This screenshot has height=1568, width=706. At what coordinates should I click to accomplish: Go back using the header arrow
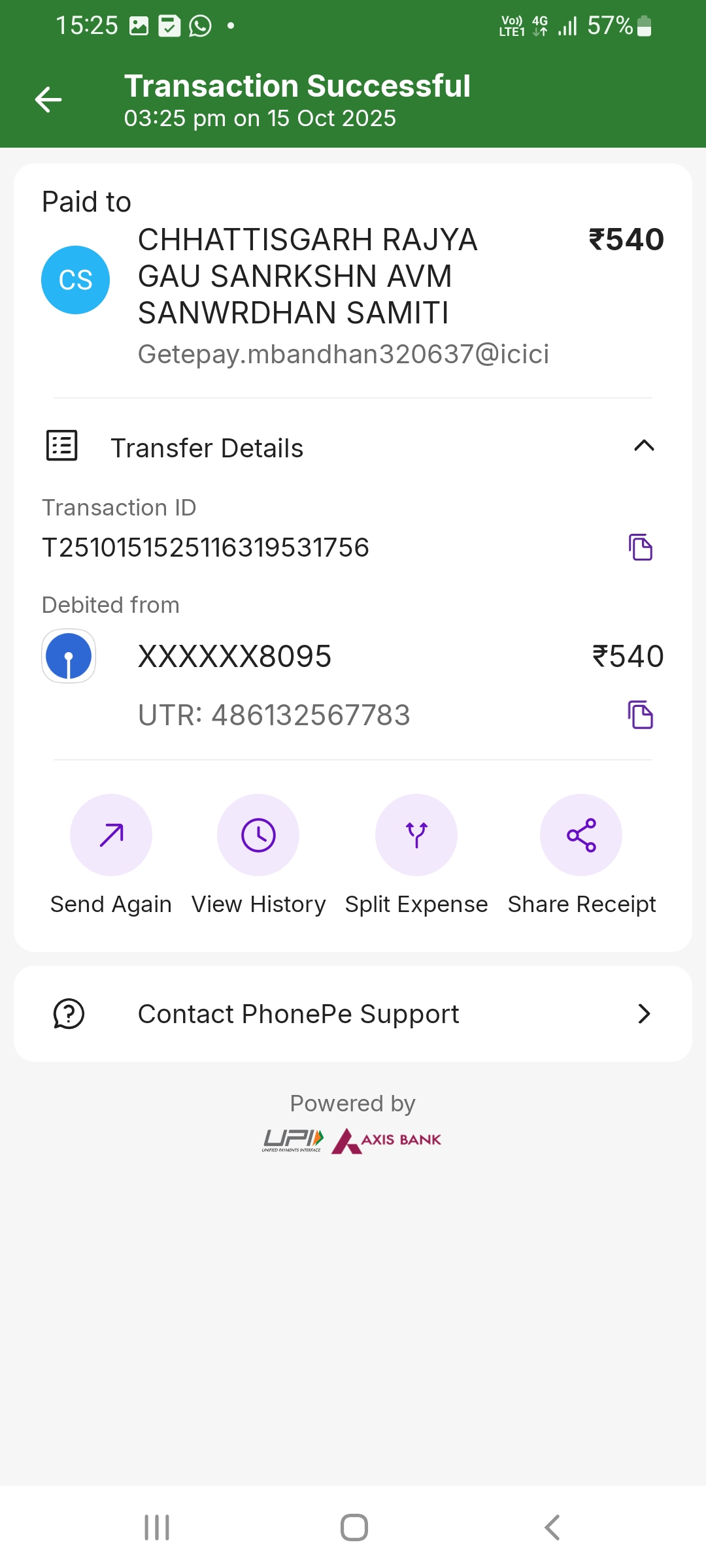click(x=48, y=100)
